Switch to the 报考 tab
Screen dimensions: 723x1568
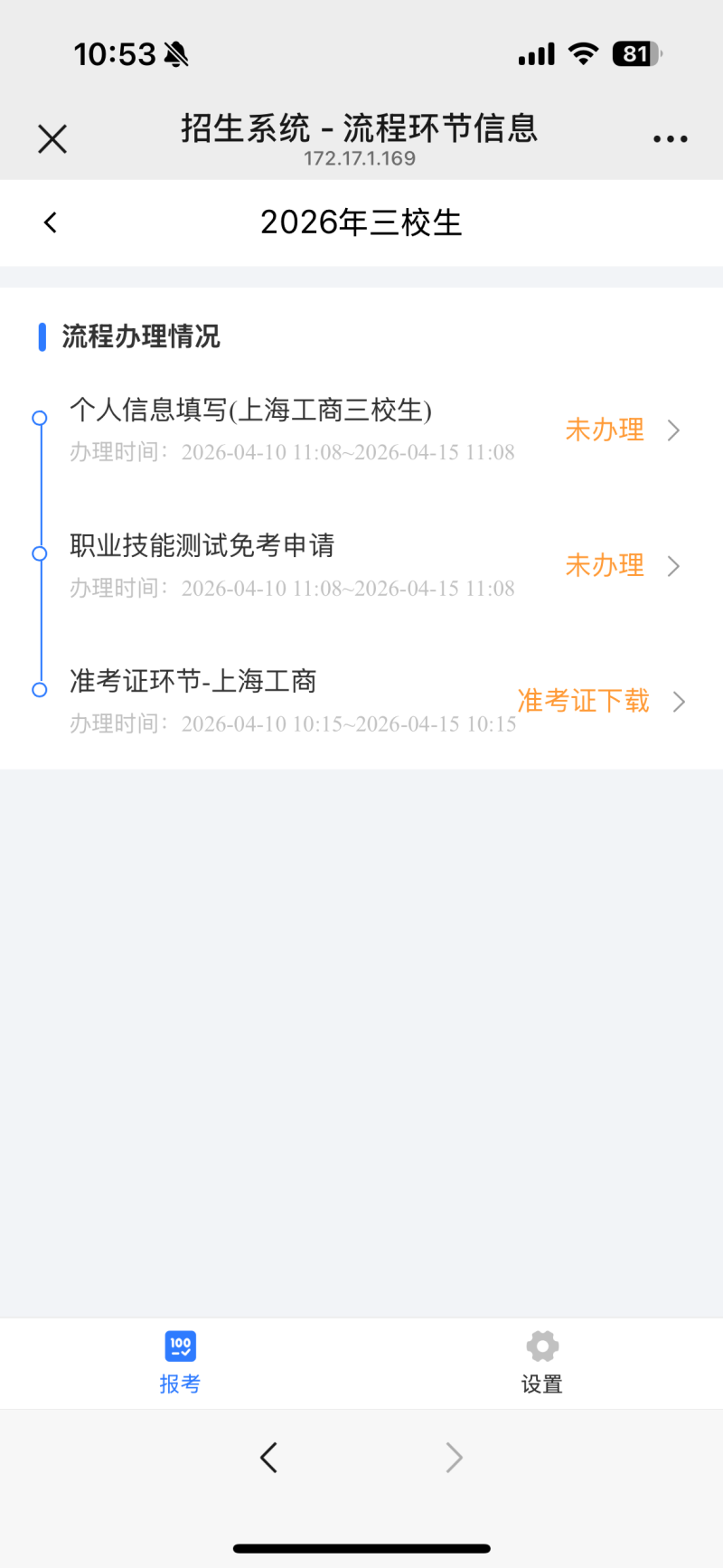pyautogui.click(x=181, y=1363)
